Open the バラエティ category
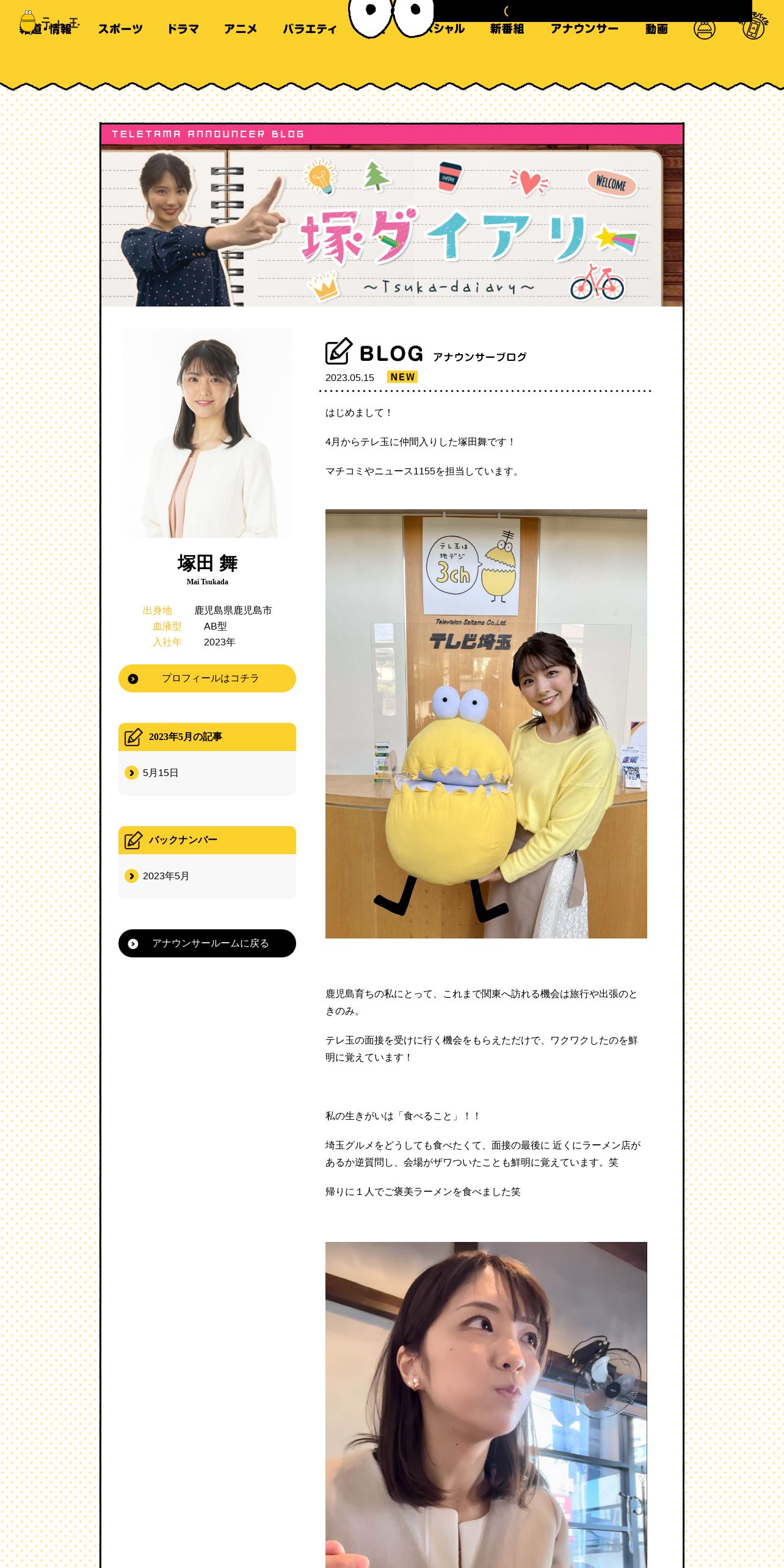This screenshot has height=1568, width=784. click(x=310, y=29)
